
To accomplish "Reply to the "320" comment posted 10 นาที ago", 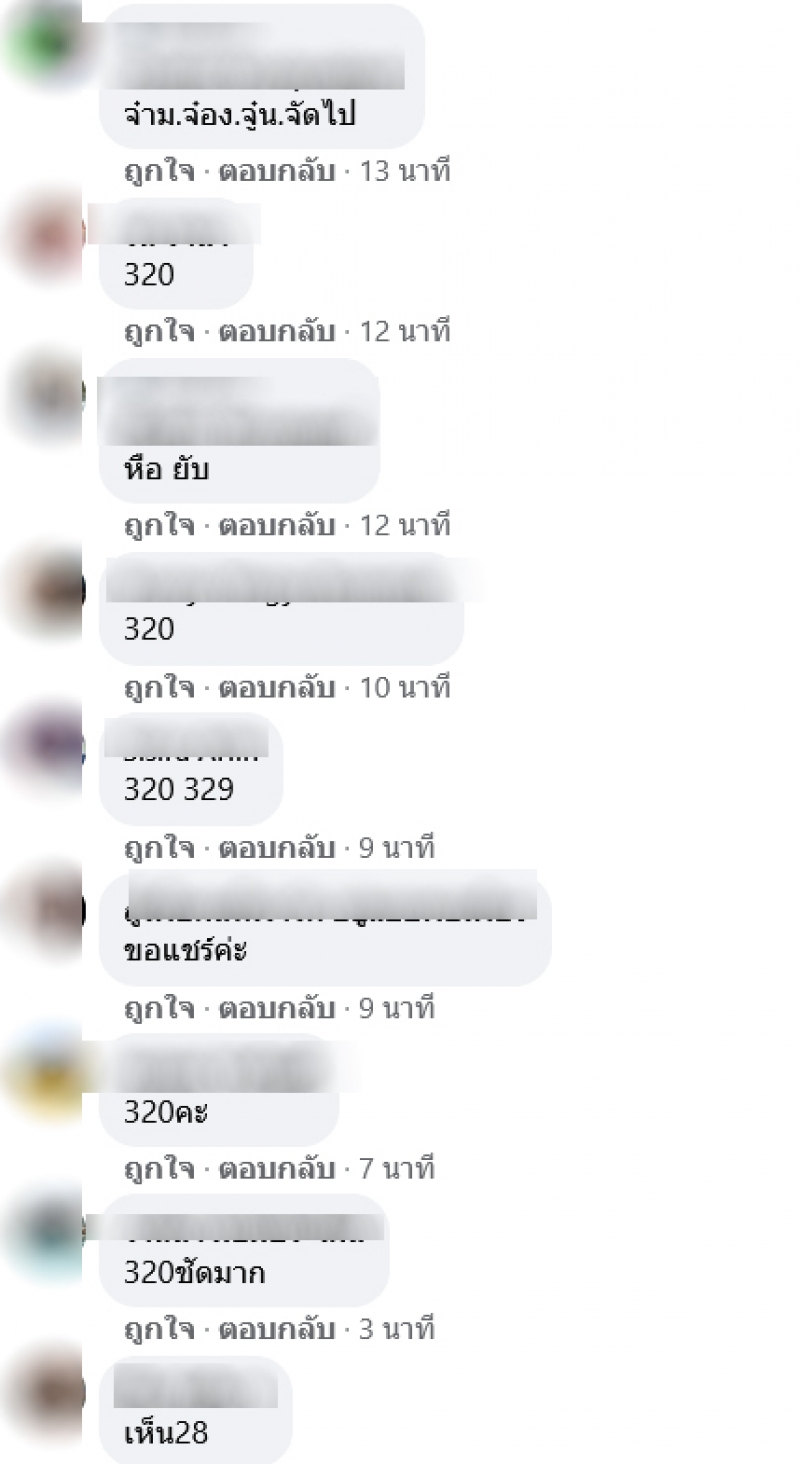I will click(x=276, y=688).
